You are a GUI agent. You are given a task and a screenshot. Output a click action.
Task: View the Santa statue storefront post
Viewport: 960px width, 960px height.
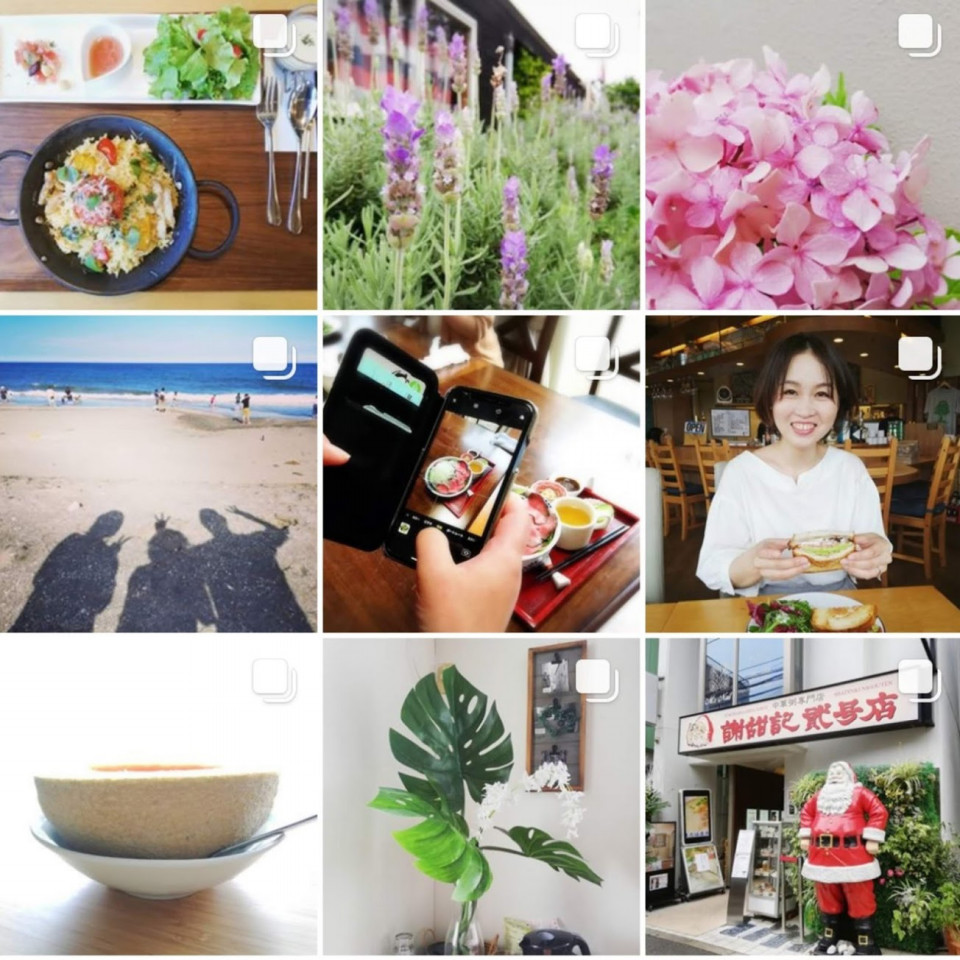coord(802,798)
